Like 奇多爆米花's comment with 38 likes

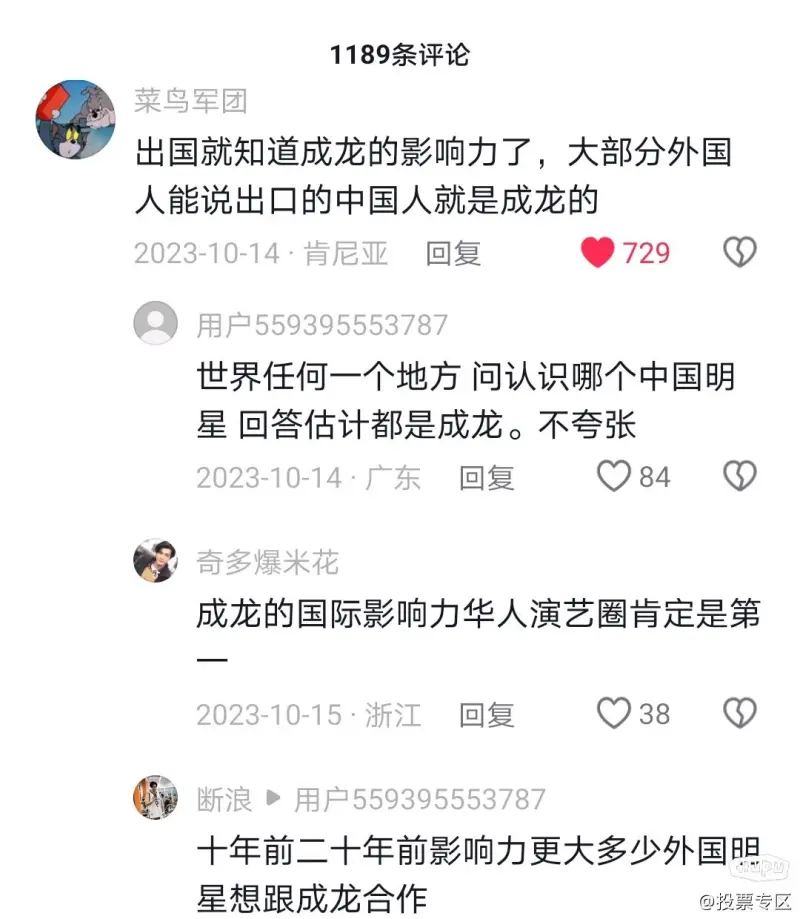[613, 714]
